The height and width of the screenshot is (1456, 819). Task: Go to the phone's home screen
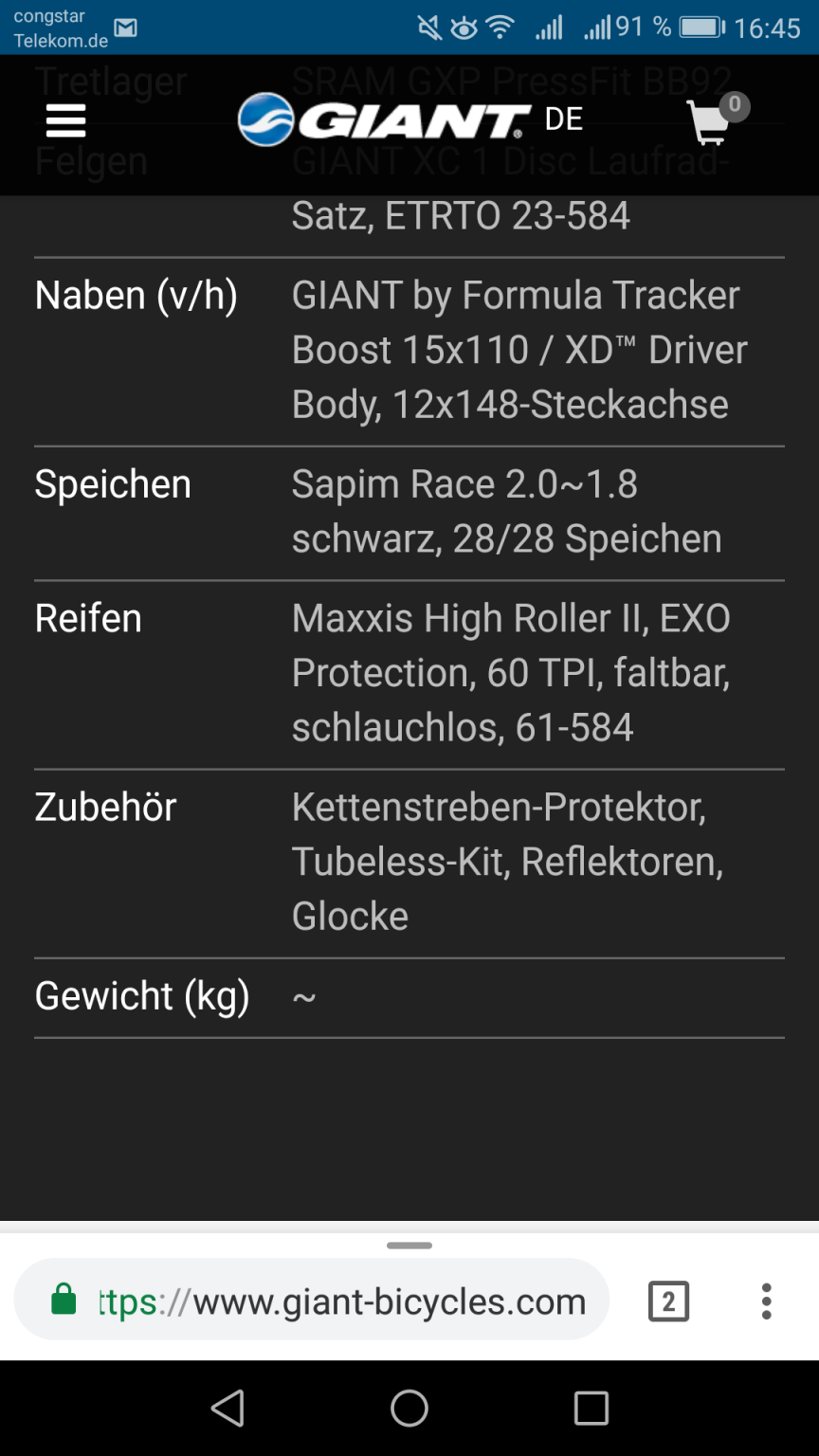(x=409, y=1409)
